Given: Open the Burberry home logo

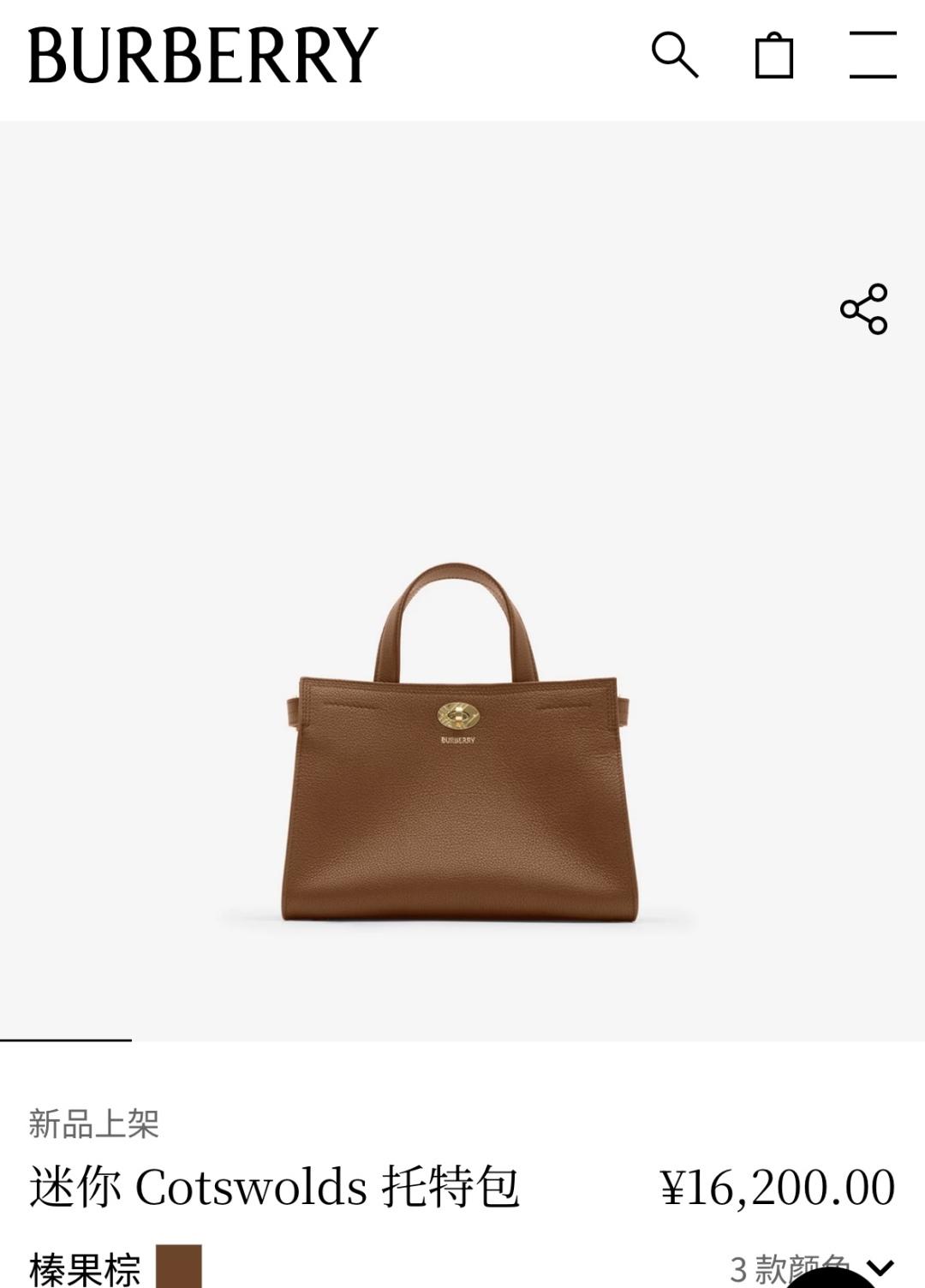Looking at the screenshot, I should pyautogui.click(x=203, y=56).
